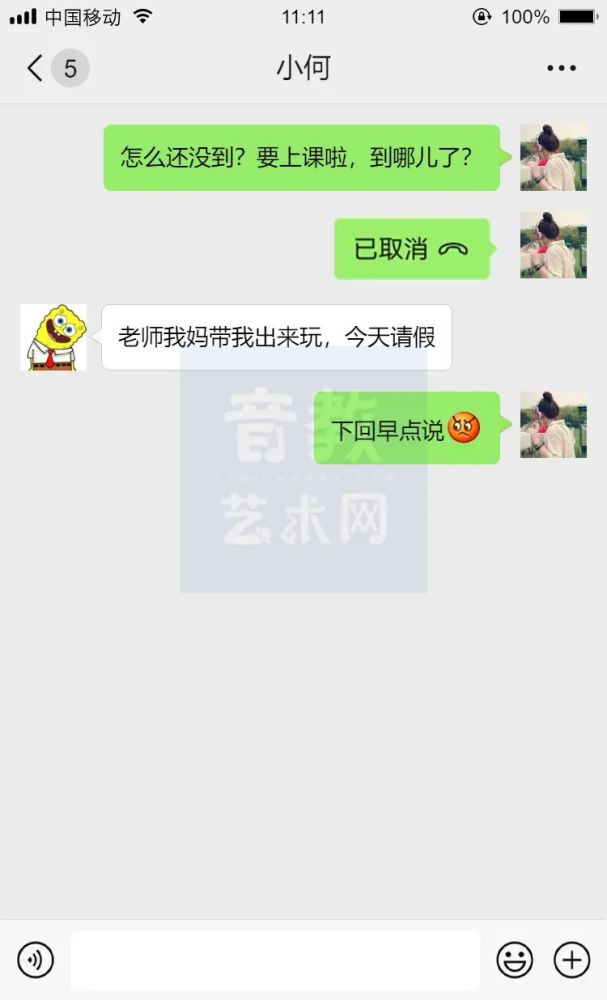Go back to the chat list
607x1000 pixels.
(x=36, y=68)
